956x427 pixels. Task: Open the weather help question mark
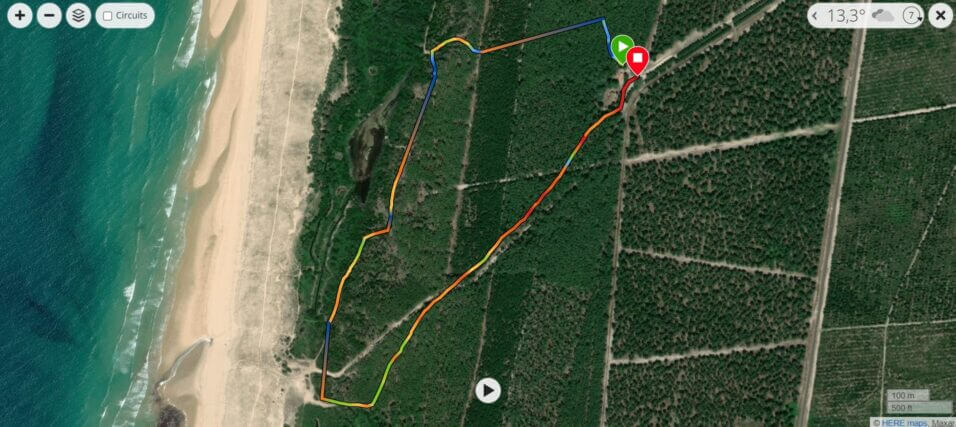(911, 16)
